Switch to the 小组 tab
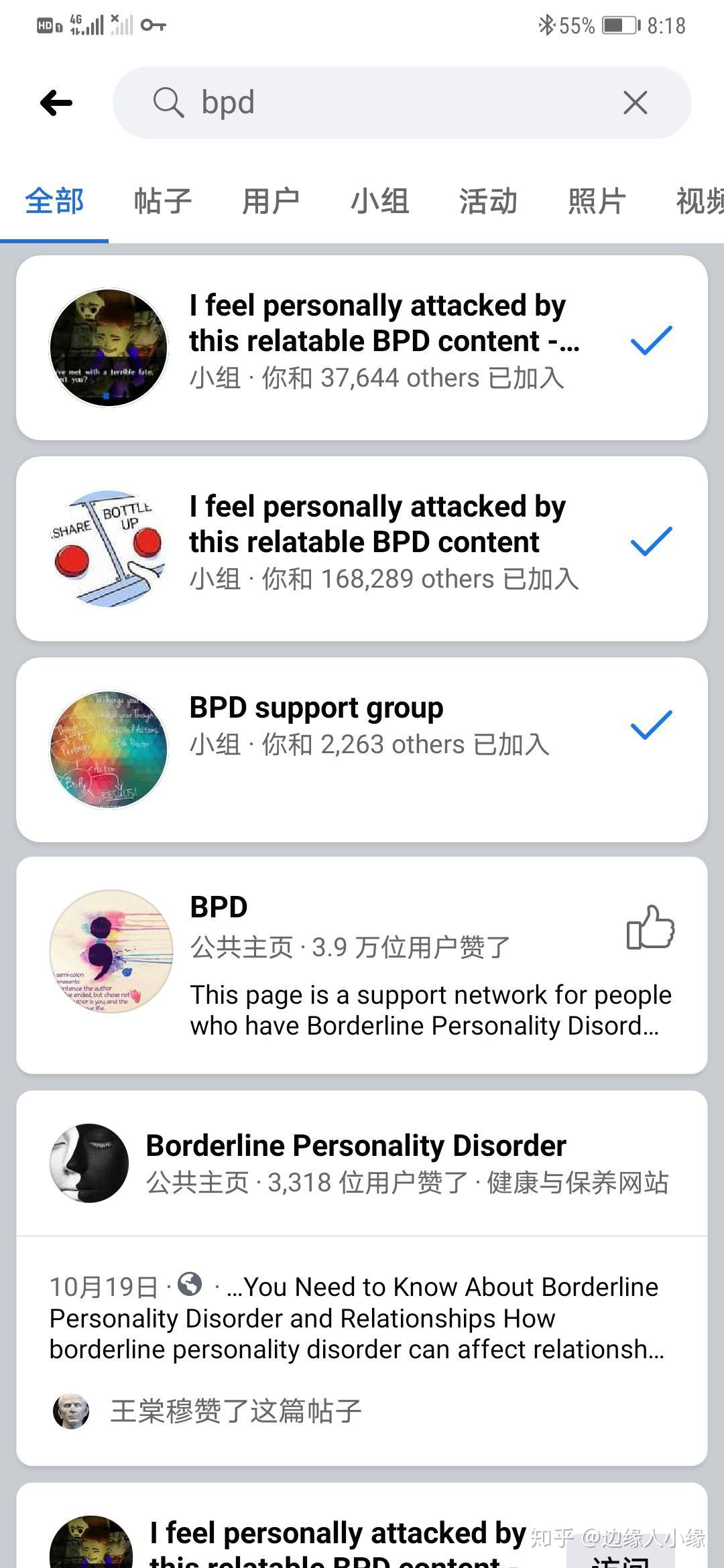Image resolution: width=724 pixels, height=1568 pixels. coord(379,201)
